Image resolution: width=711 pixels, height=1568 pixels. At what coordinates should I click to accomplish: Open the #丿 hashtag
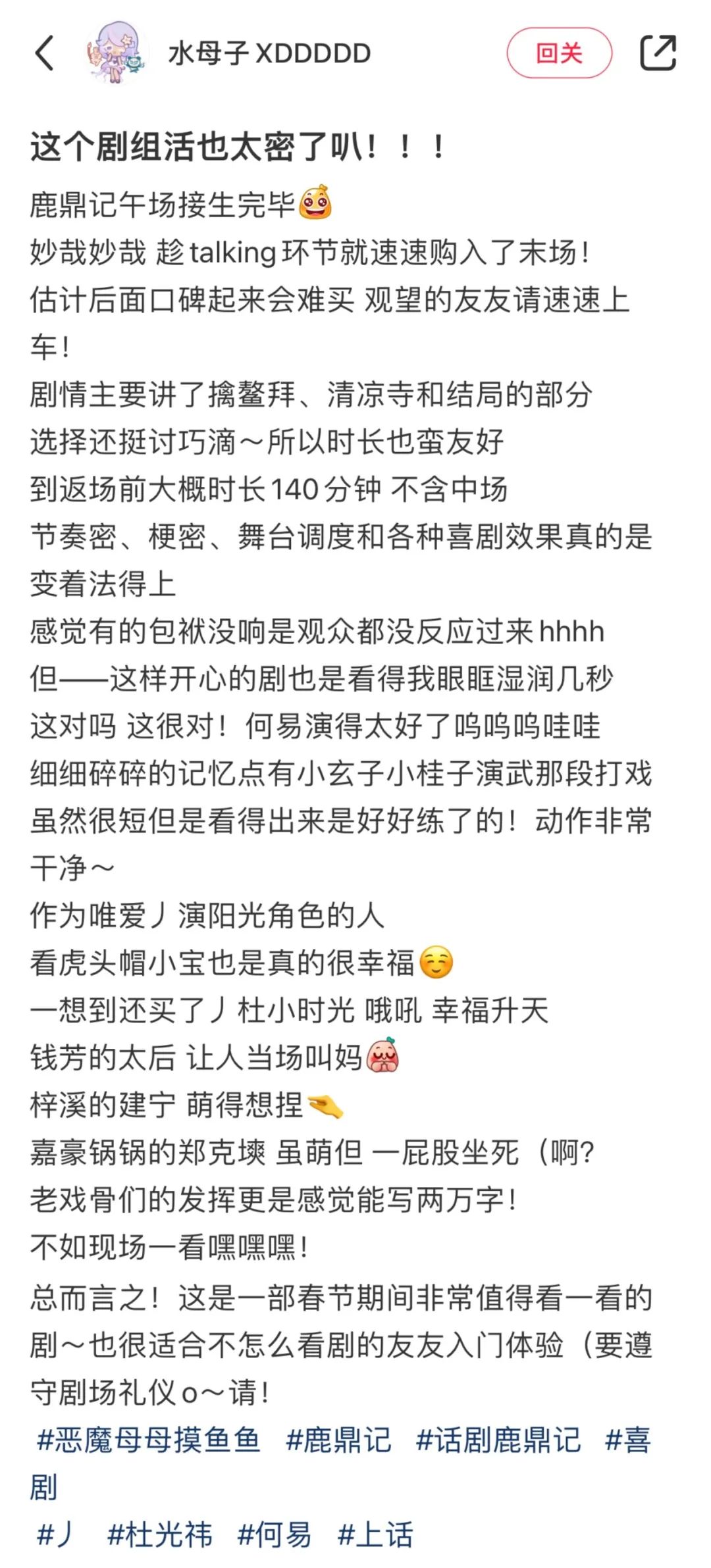tap(56, 1535)
